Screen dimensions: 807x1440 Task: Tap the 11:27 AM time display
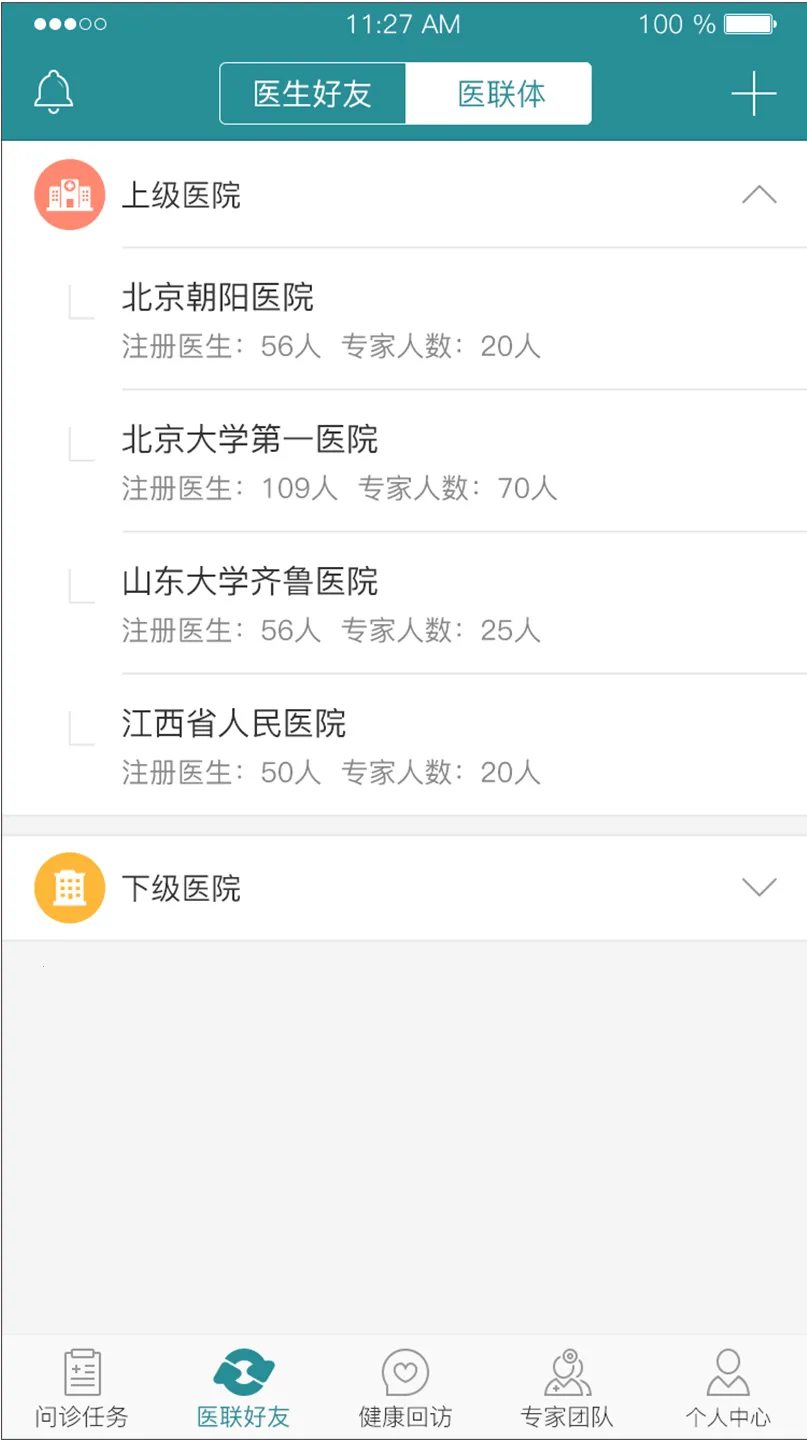pyautogui.click(x=403, y=24)
